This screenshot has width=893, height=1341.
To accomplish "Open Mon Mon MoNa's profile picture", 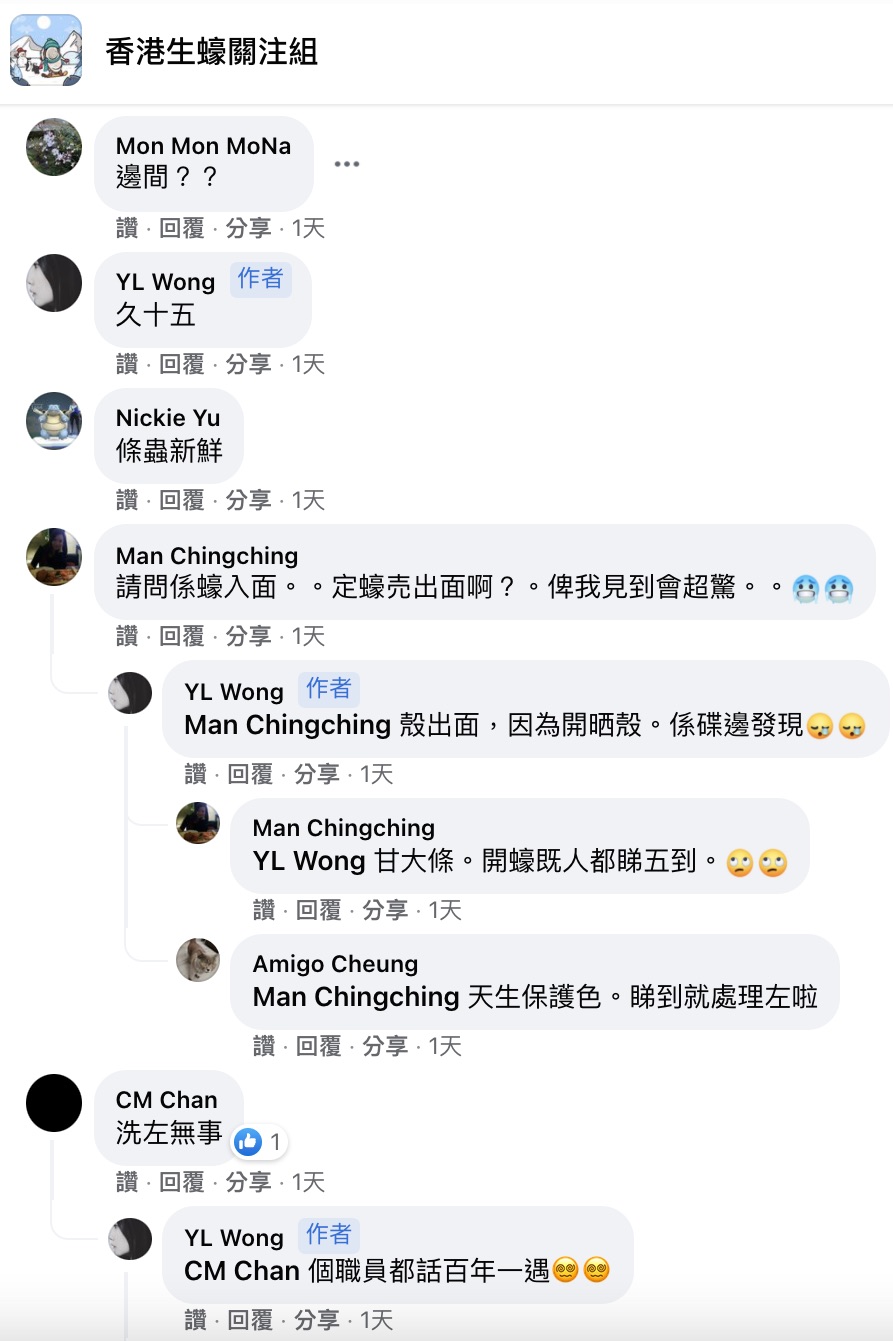I will pos(53,147).
